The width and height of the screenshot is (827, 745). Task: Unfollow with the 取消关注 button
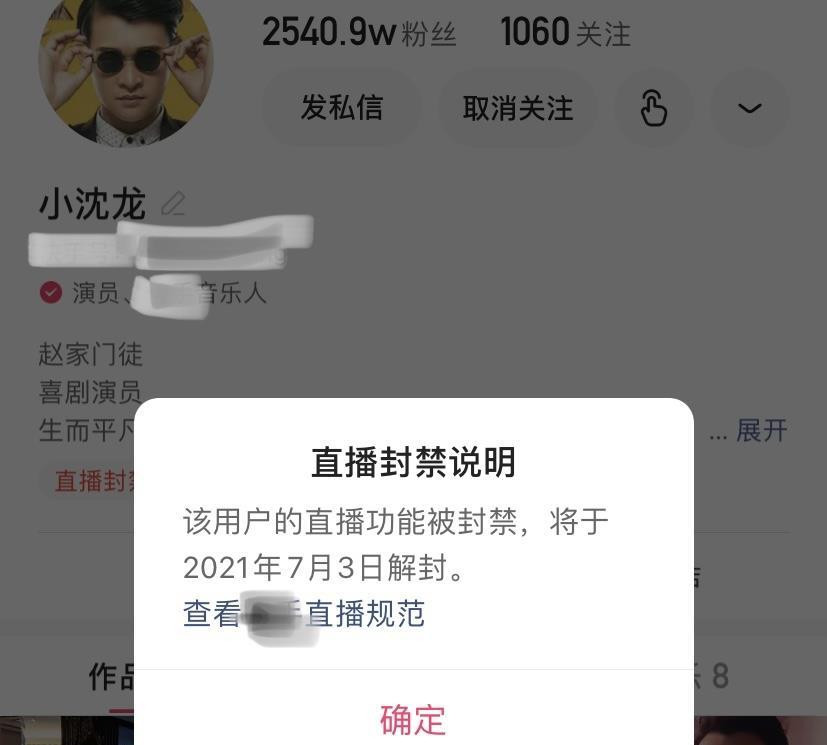pos(517,108)
